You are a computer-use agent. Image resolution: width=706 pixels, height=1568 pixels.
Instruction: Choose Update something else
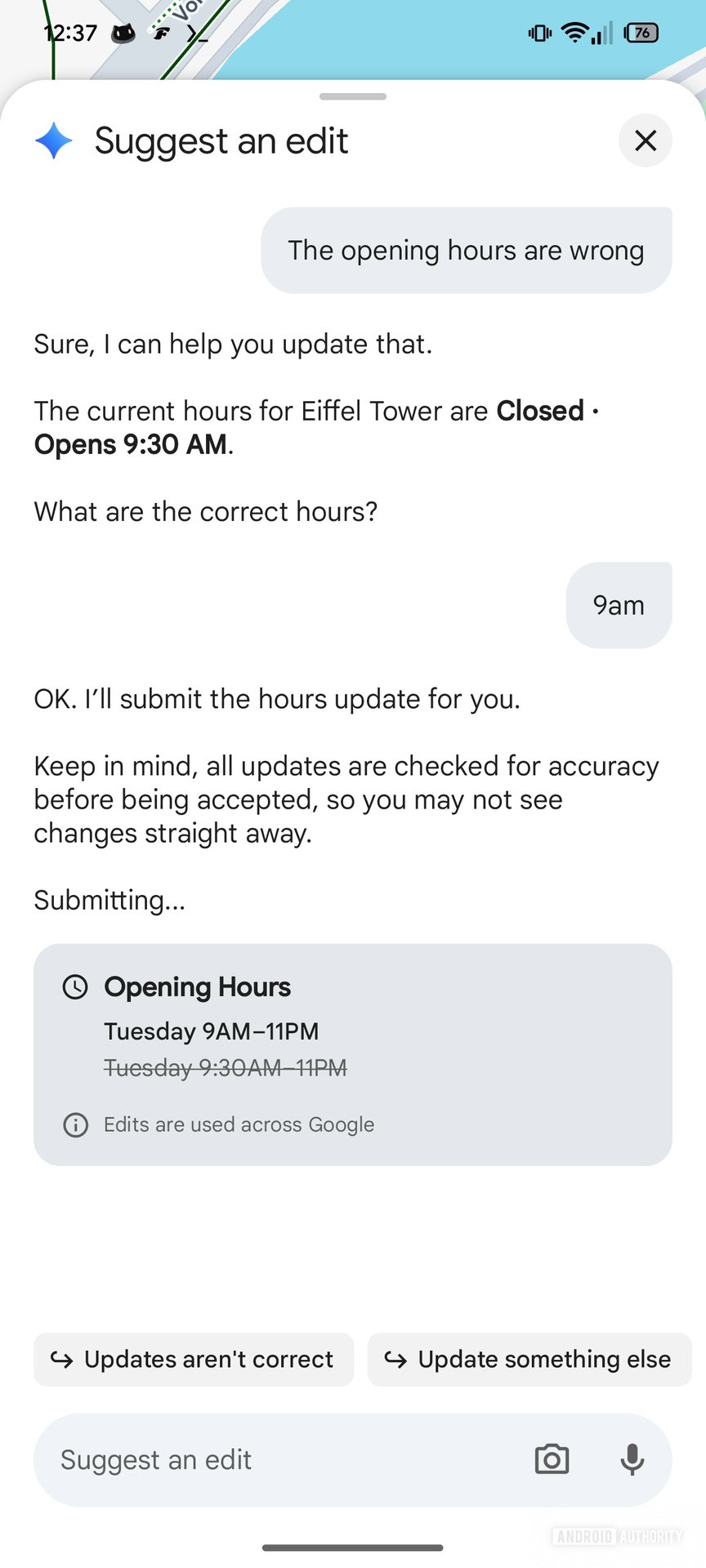[x=529, y=1359]
